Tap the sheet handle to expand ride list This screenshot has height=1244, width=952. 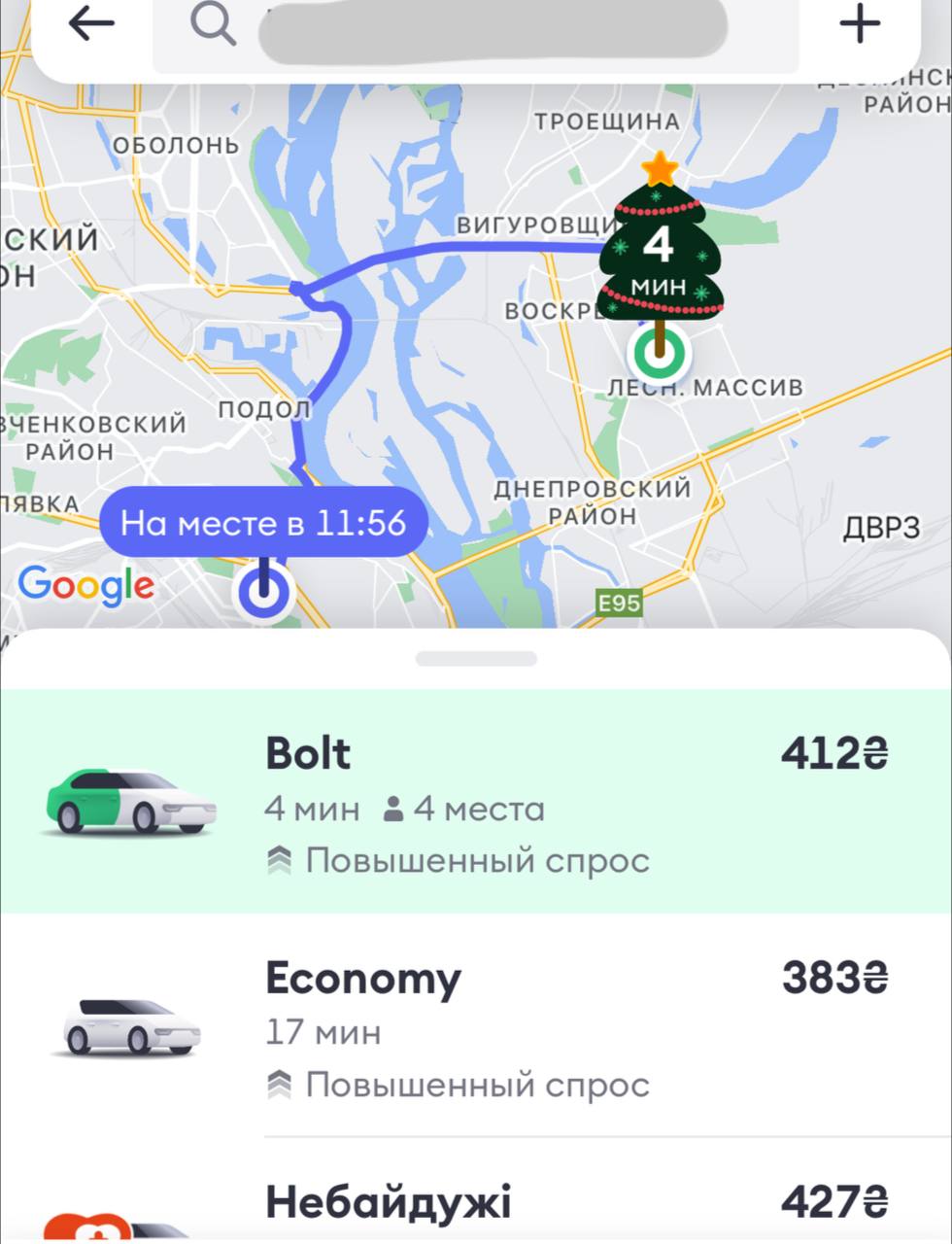click(476, 659)
